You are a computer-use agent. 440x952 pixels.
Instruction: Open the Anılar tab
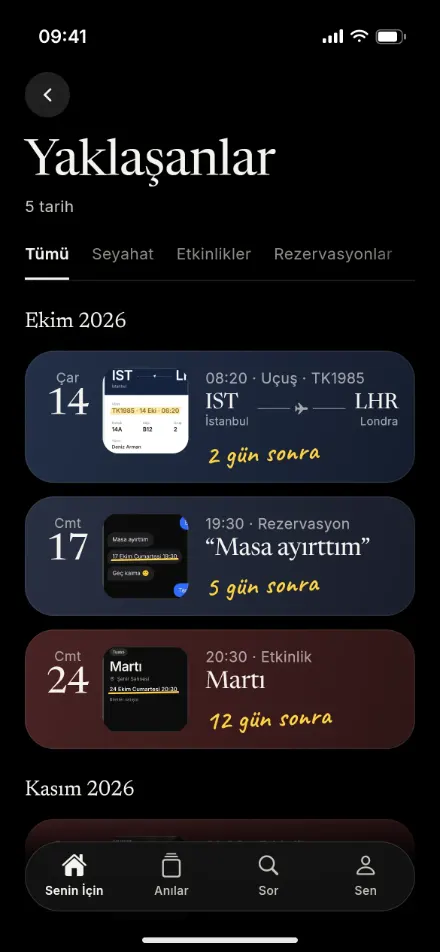point(171,875)
